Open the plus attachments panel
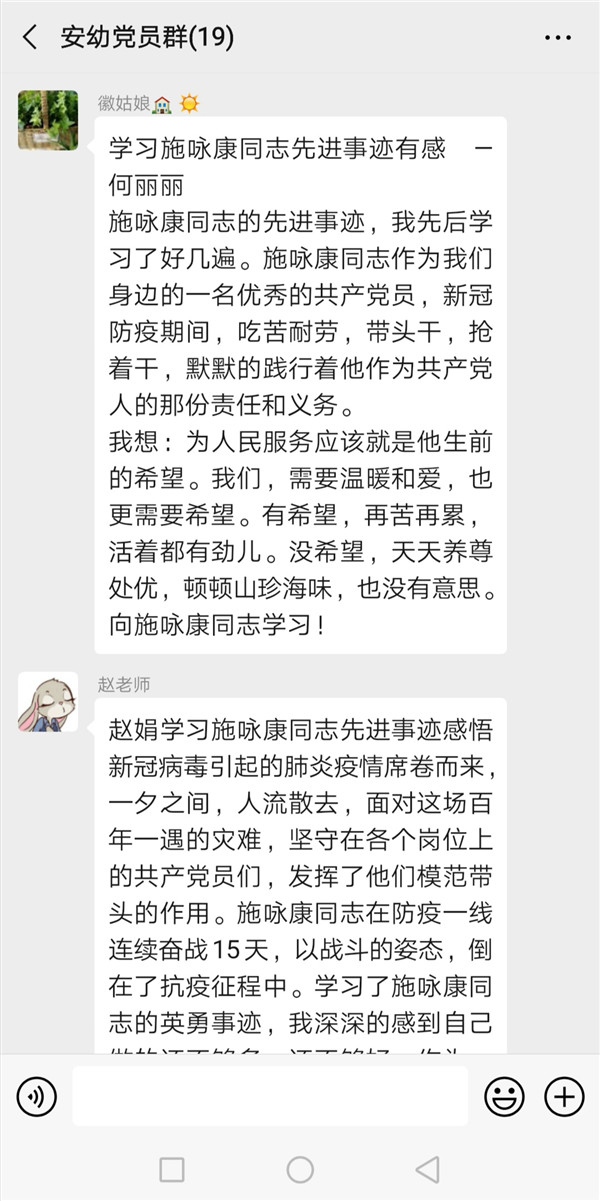 click(564, 1097)
